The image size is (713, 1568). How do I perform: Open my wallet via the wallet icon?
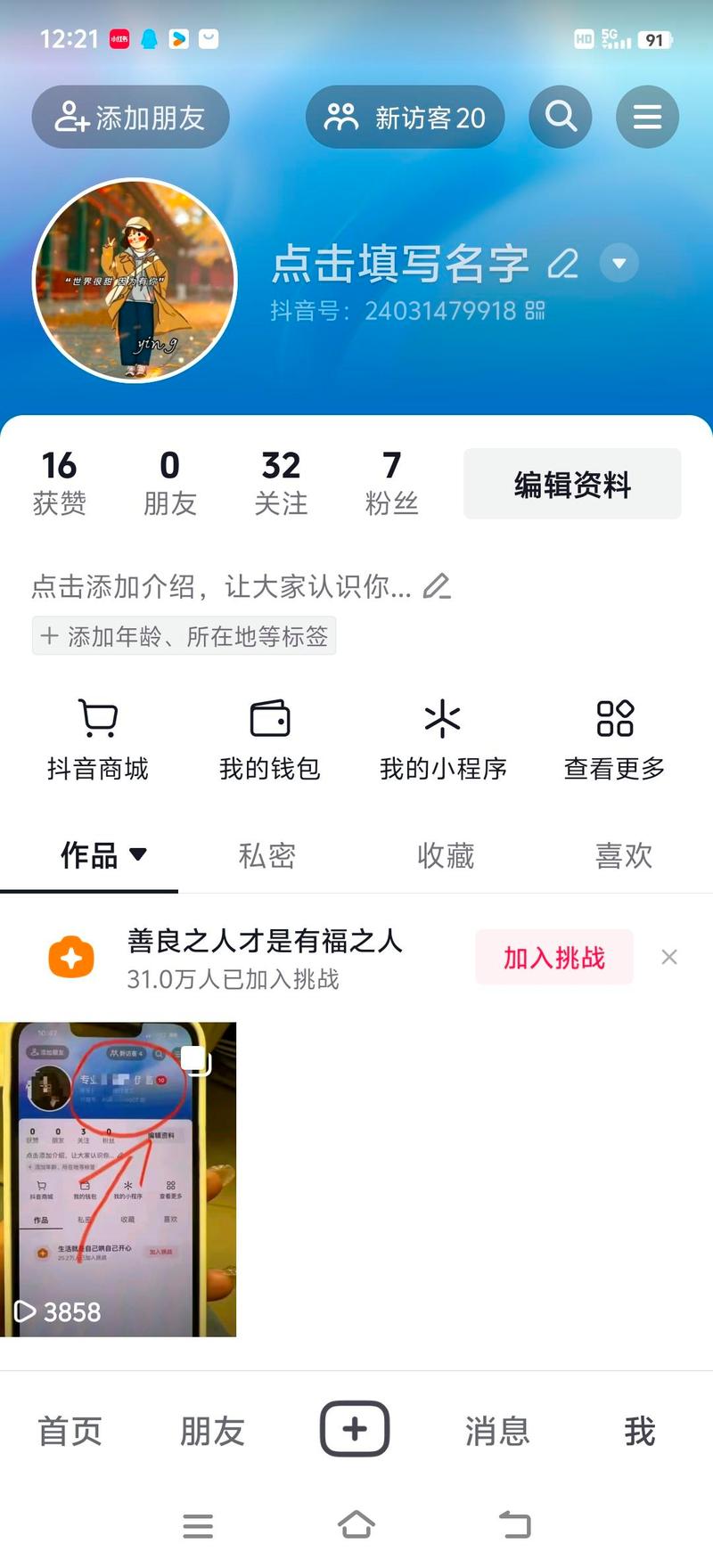coord(269,718)
